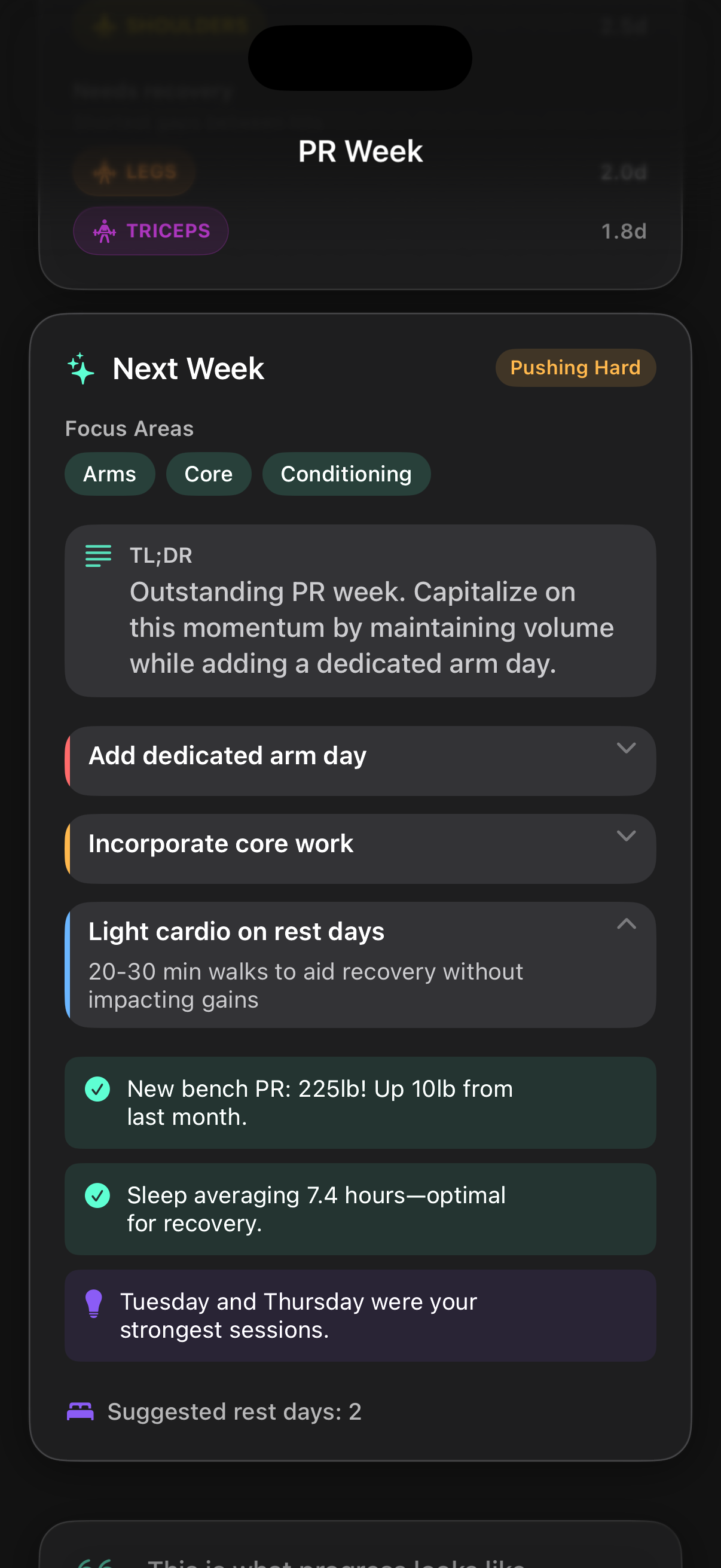Open the Pushing Hard status badge

[x=575, y=368]
